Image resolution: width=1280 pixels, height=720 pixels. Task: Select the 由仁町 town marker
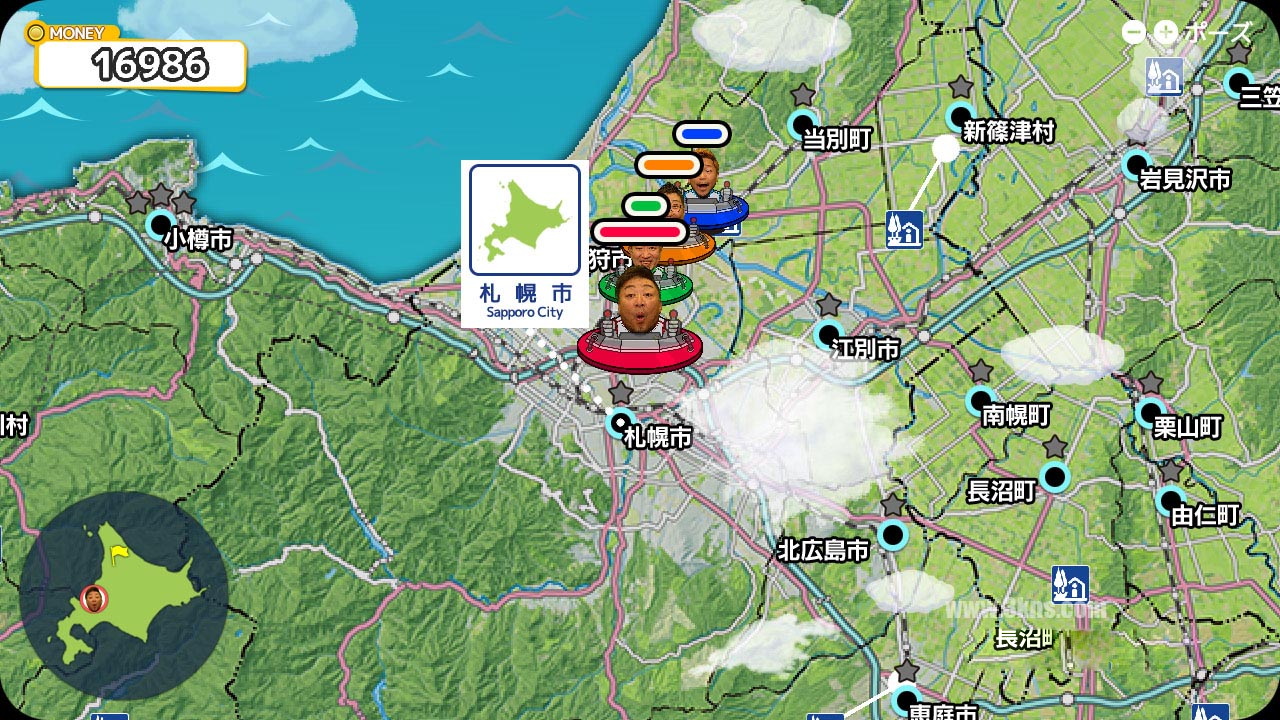coord(1171,499)
